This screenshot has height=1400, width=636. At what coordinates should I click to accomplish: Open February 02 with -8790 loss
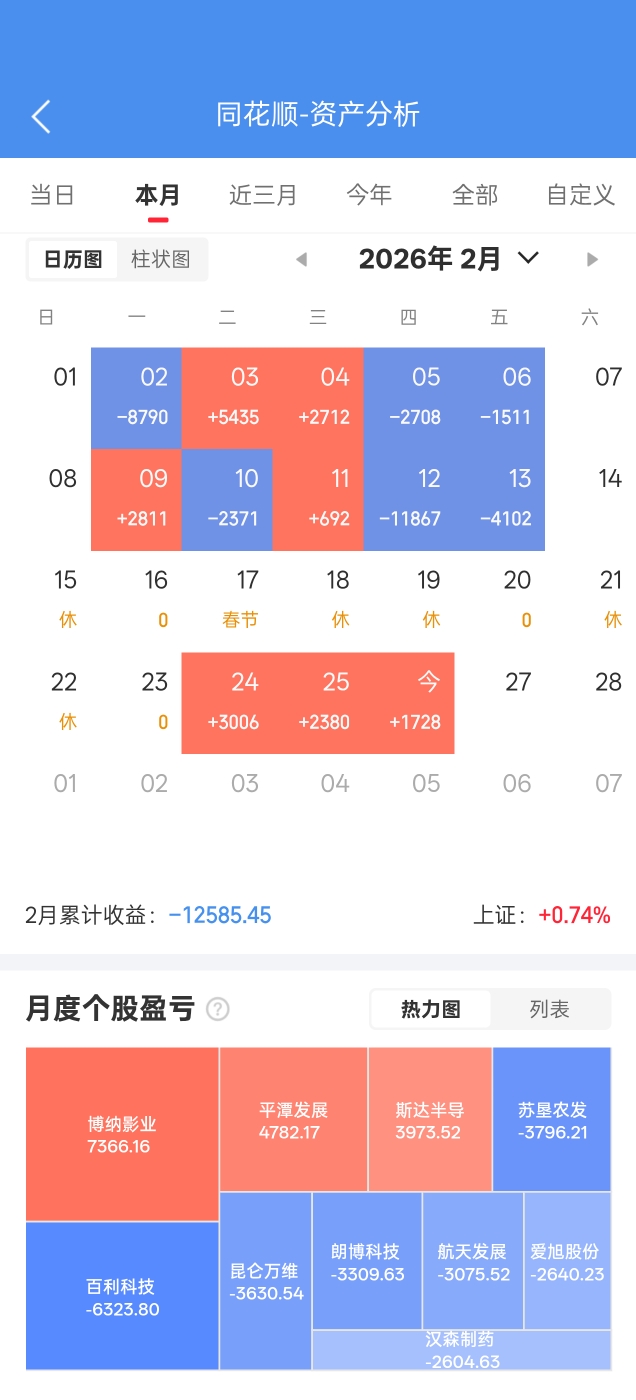click(x=137, y=397)
